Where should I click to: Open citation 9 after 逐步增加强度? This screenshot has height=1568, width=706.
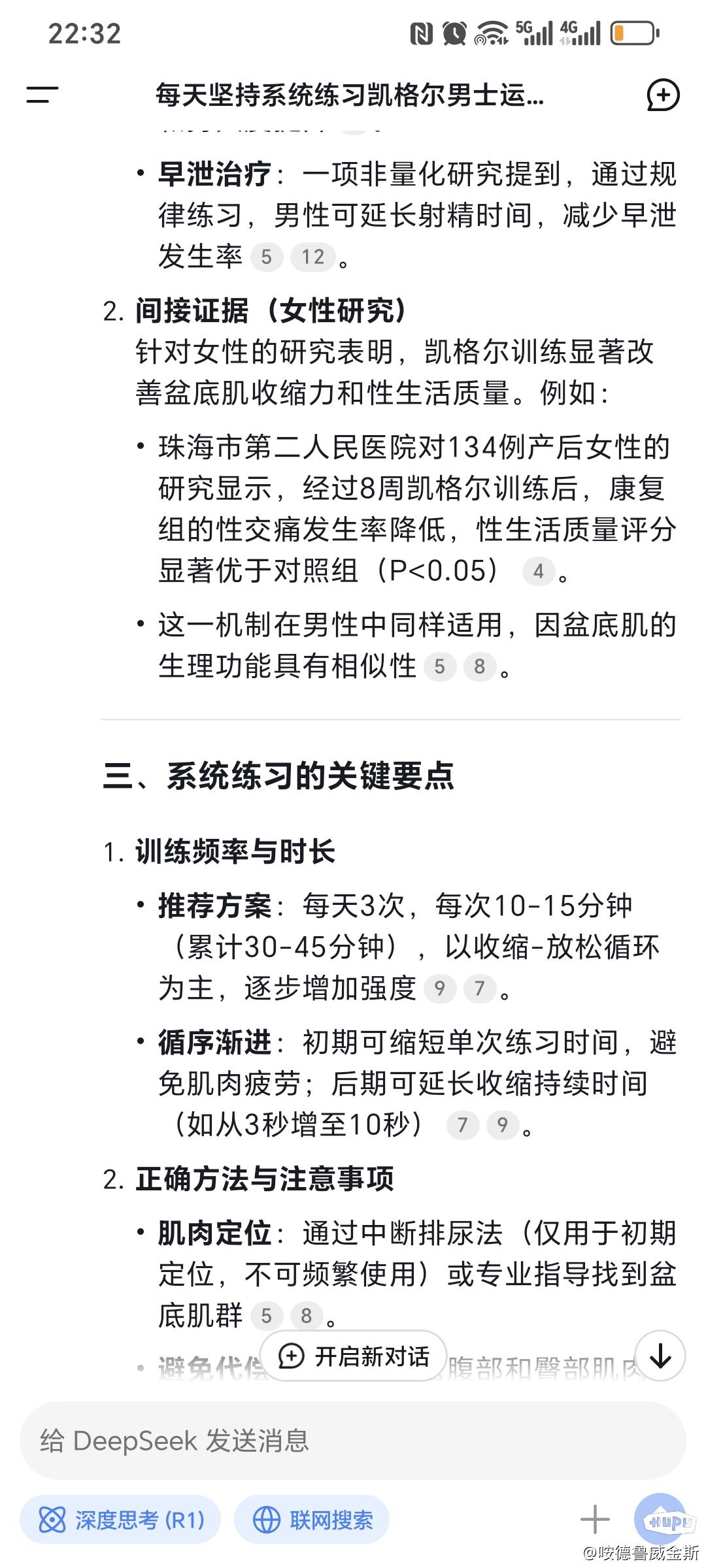coord(440,988)
